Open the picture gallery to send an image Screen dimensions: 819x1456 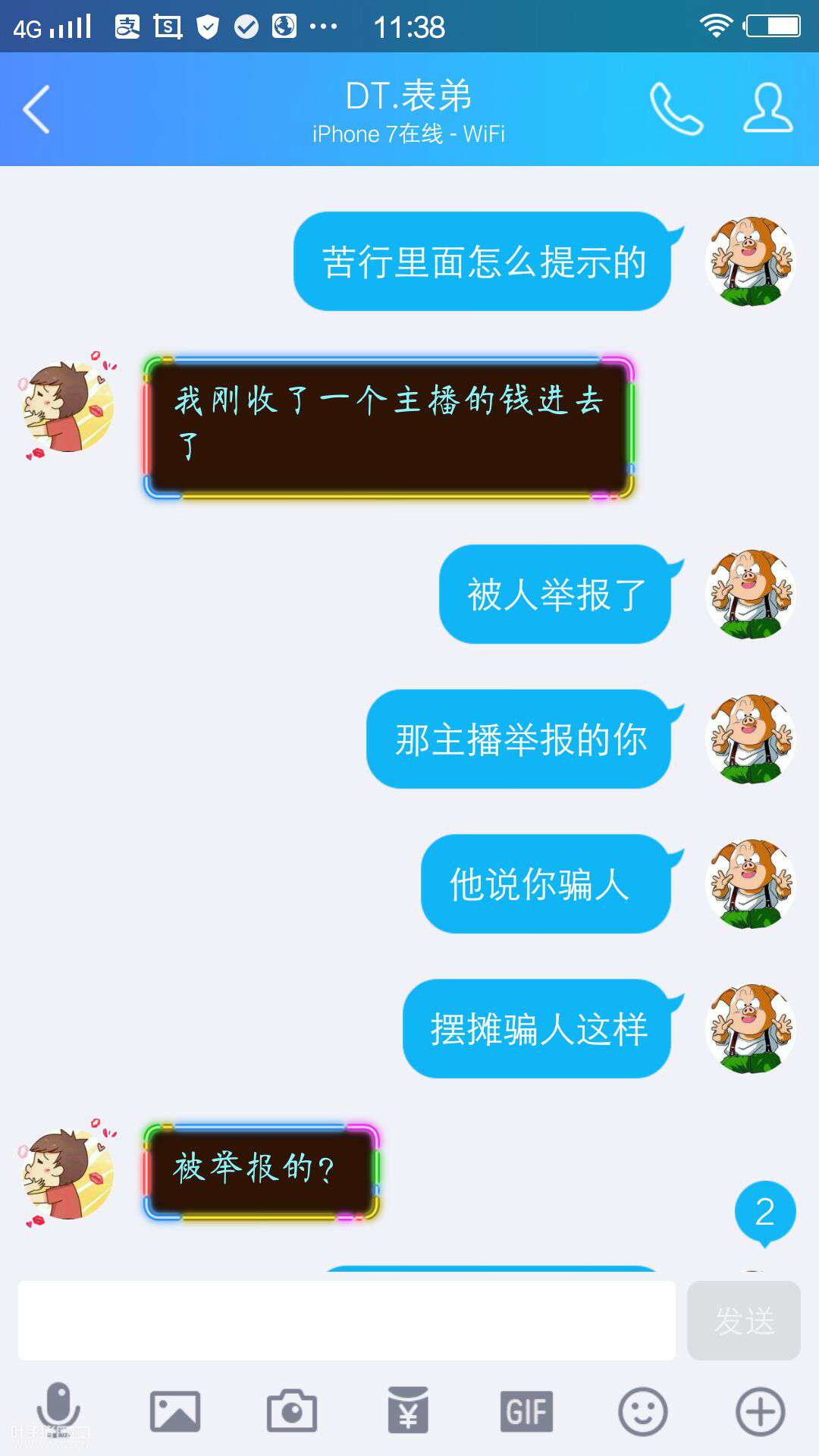175,1411
